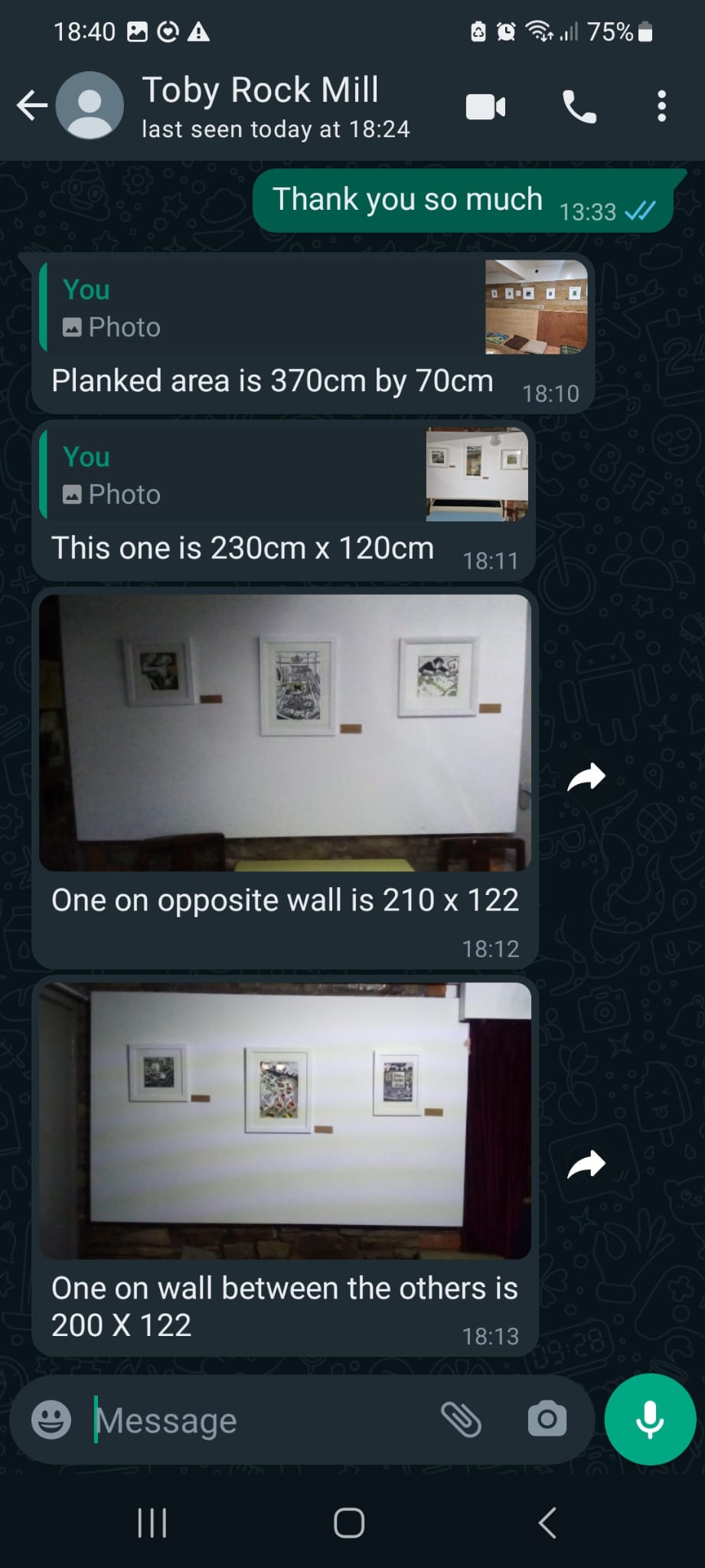
Task: Open the system recent apps view
Action: click(x=152, y=1523)
